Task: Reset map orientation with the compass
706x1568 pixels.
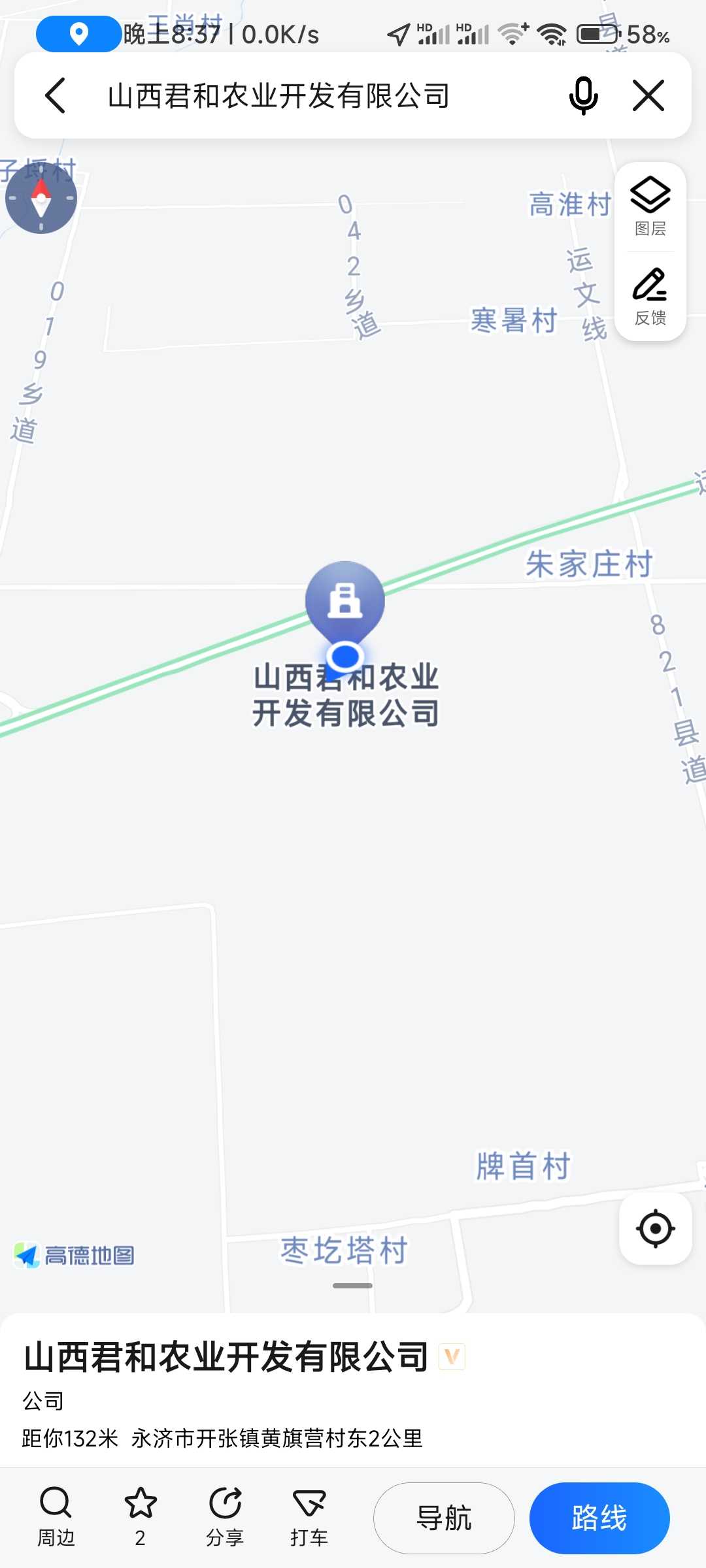Action: pos(41,198)
